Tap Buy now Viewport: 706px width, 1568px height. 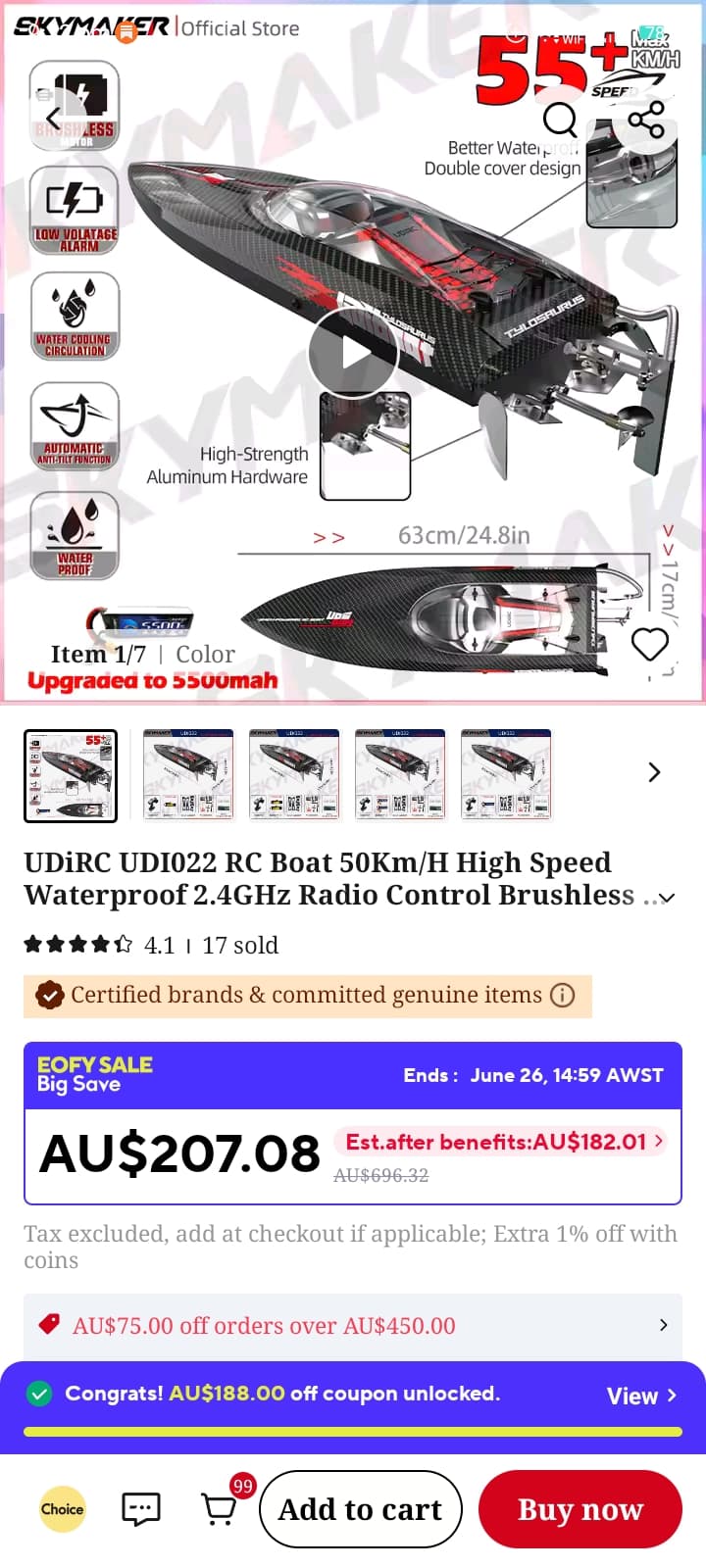pyautogui.click(x=580, y=1509)
